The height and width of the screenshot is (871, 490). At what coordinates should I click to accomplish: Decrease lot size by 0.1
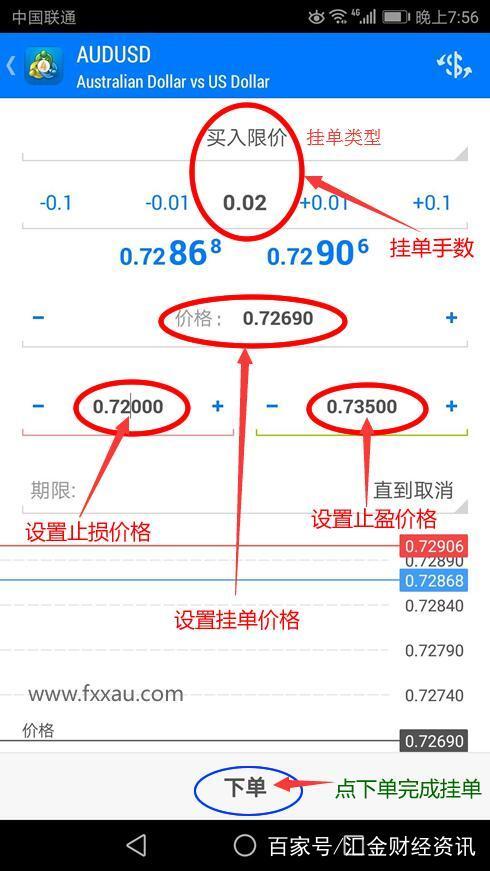click(56, 203)
